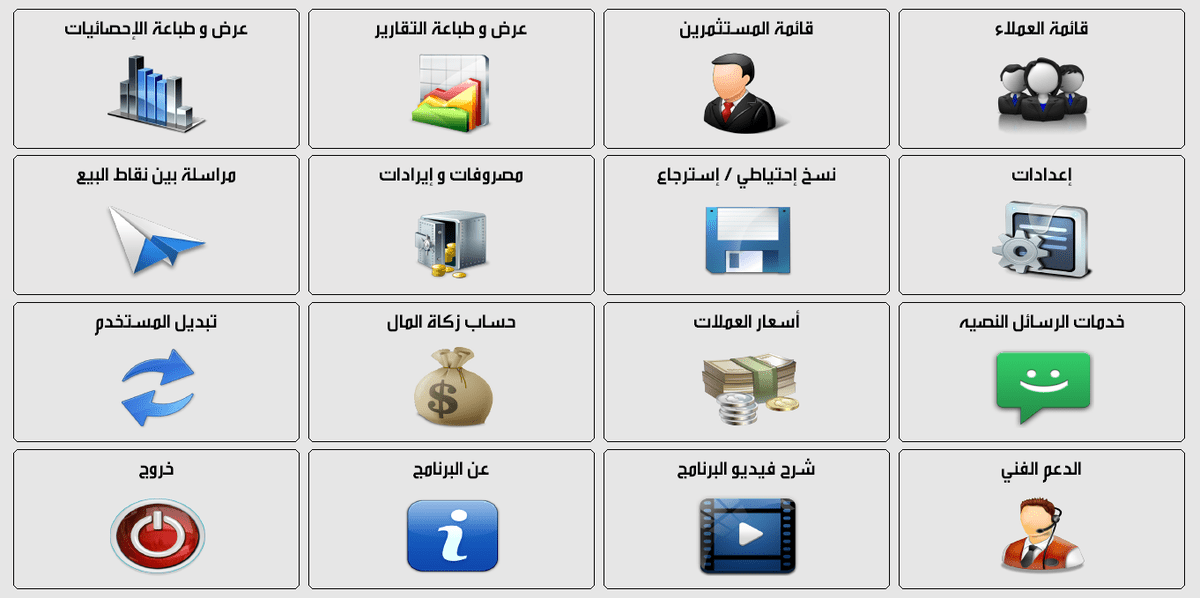Open قائمة المستثمرين (investors list)
This screenshot has height=598, width=1200.
[x=746, y=80]
